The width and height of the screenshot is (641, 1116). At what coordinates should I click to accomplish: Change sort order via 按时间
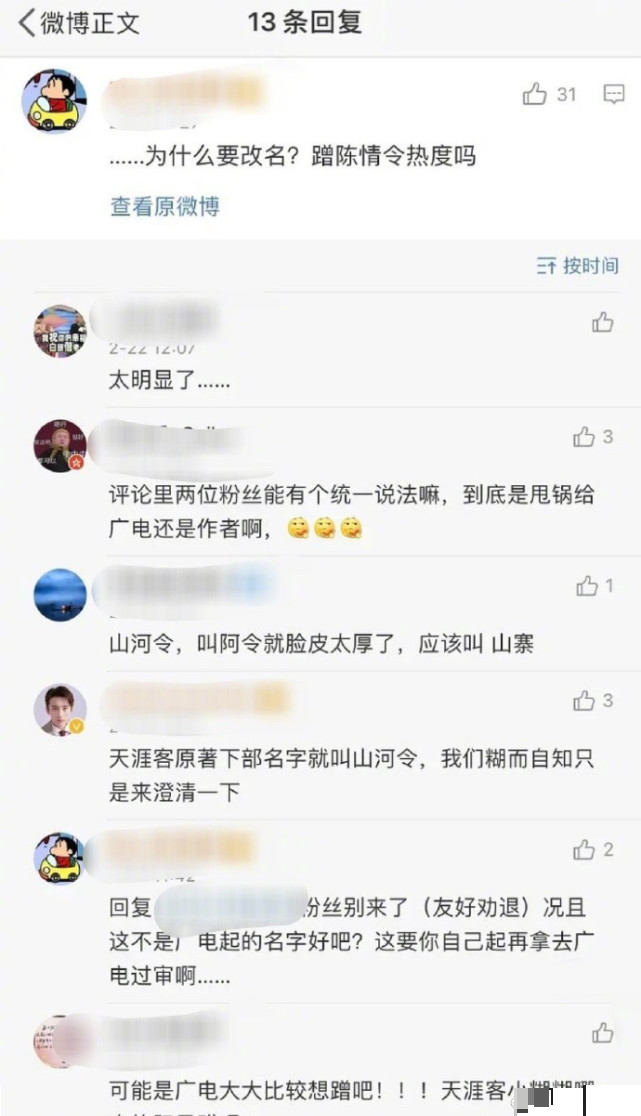[577, 266]
